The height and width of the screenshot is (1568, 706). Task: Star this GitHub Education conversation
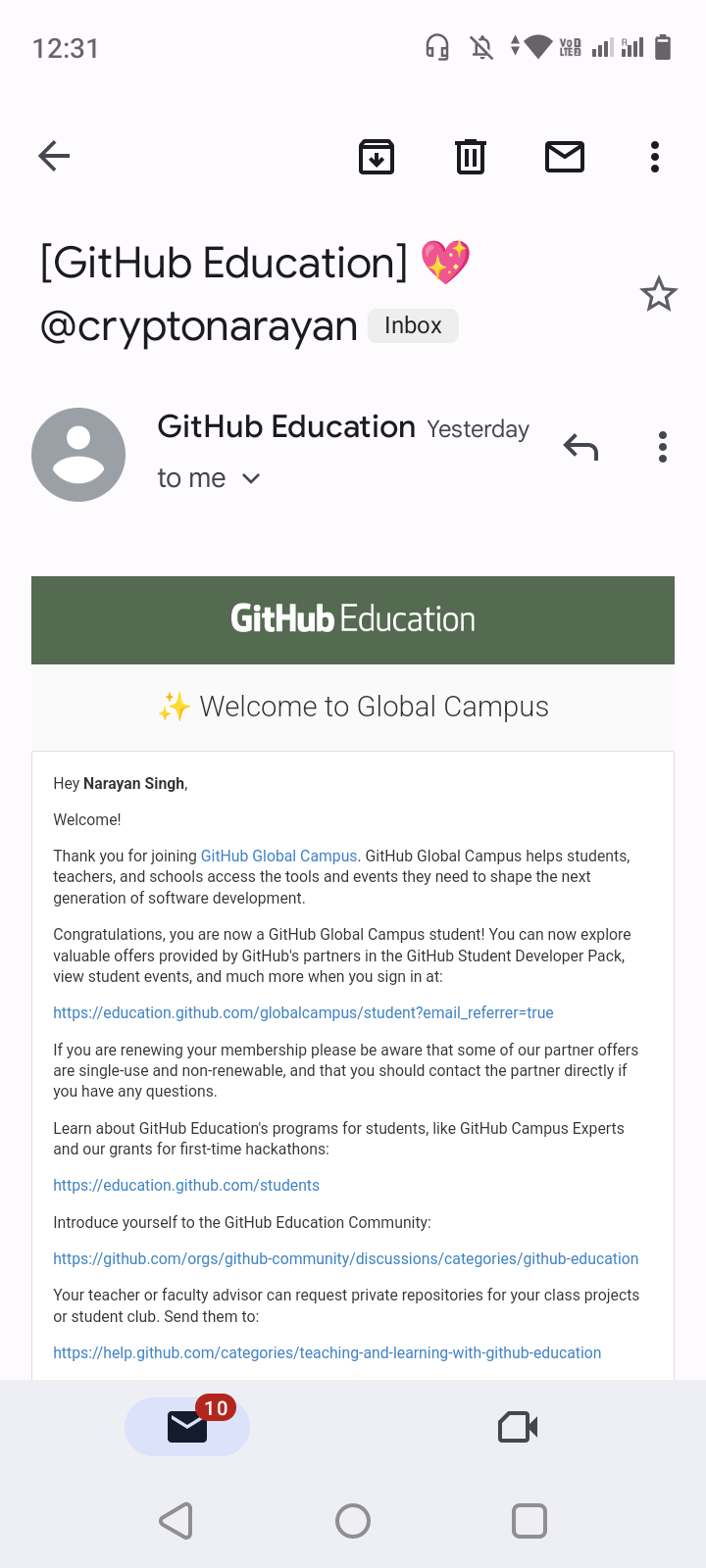click(659, 294)
